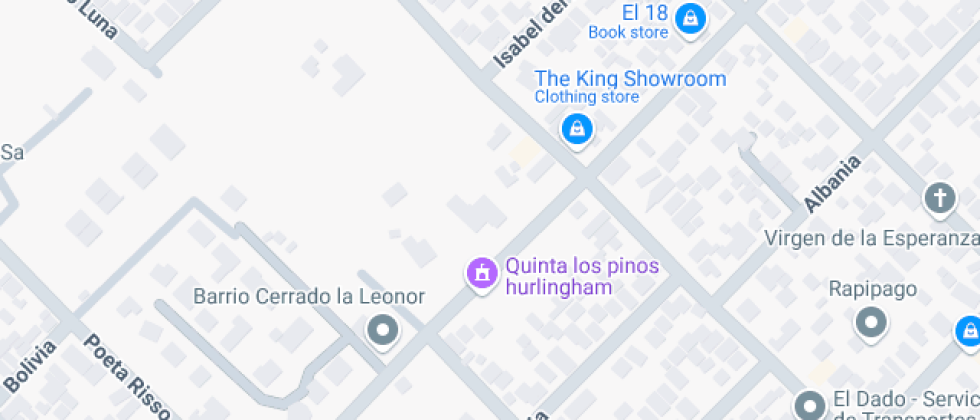Tap the Quinta los pinos hurlingham marker

coord(482,272)
